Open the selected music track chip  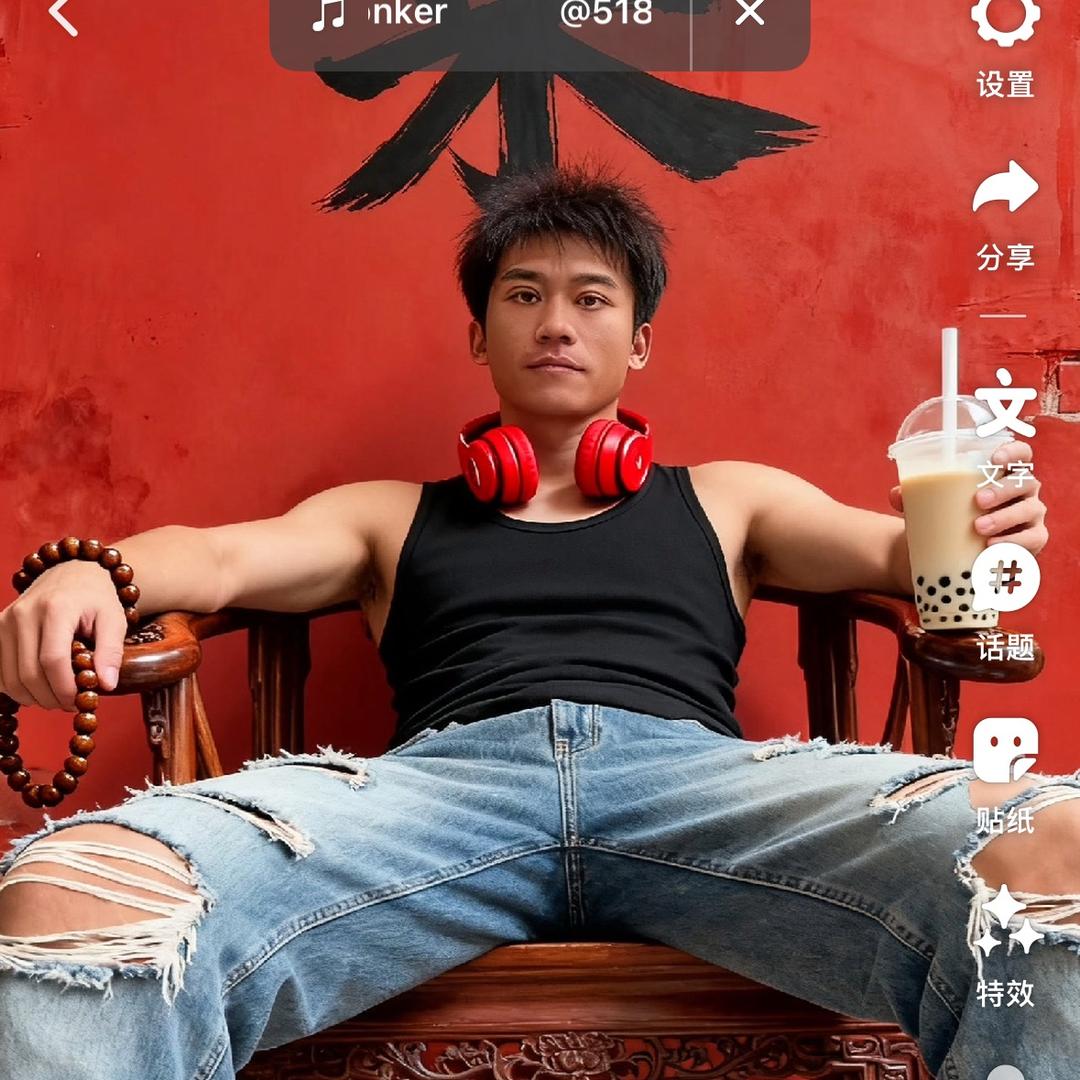pos(480,15)
